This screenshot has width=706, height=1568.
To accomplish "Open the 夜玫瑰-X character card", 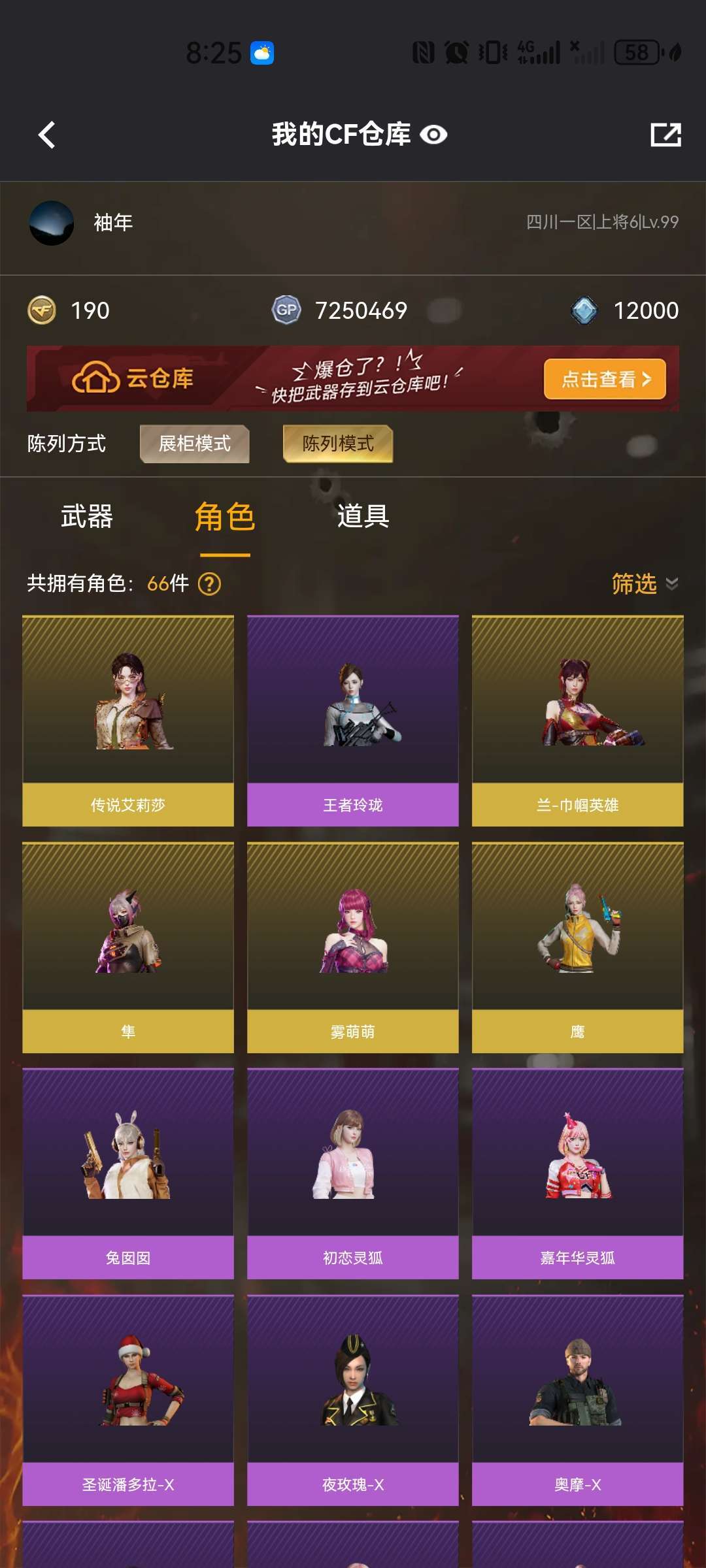I will click(353, 1400).
